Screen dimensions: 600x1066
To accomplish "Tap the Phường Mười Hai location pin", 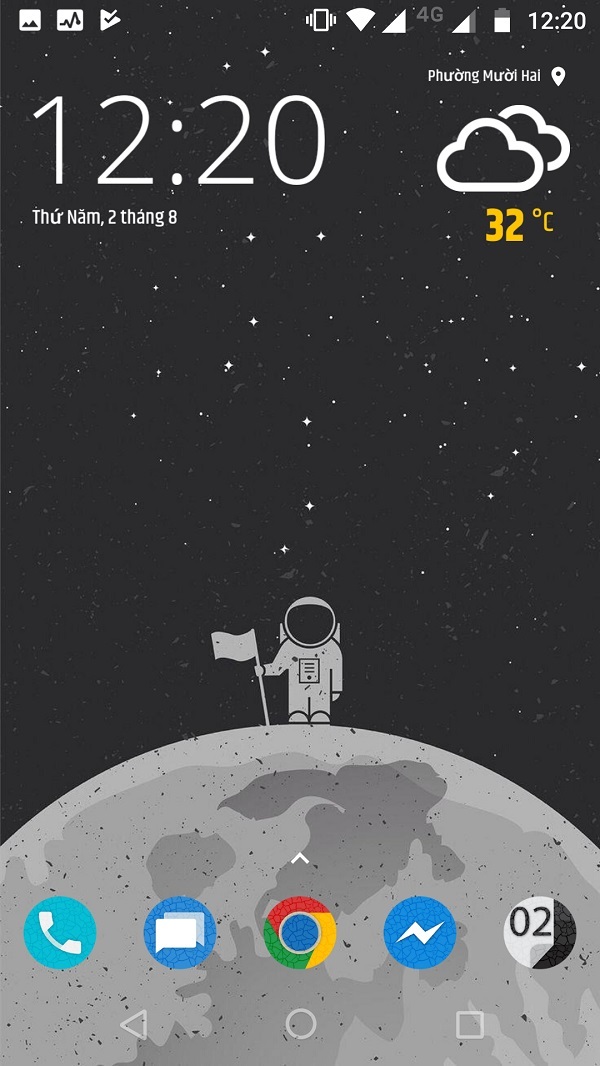I will (558, 76).
